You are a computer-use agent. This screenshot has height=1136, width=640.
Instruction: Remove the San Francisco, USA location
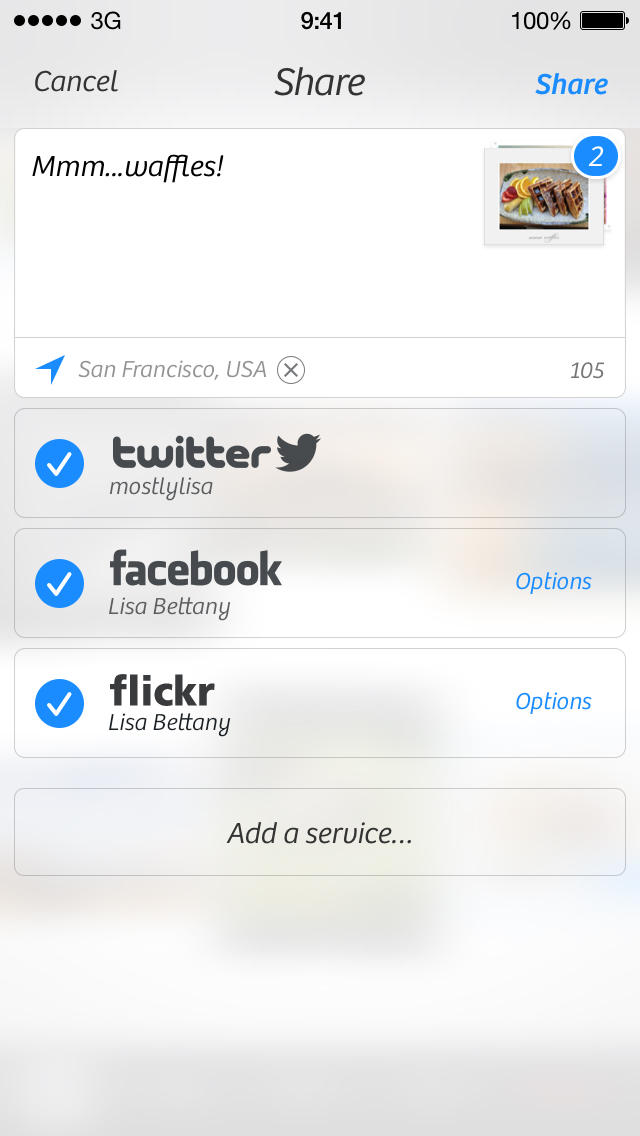pos(291,370)
